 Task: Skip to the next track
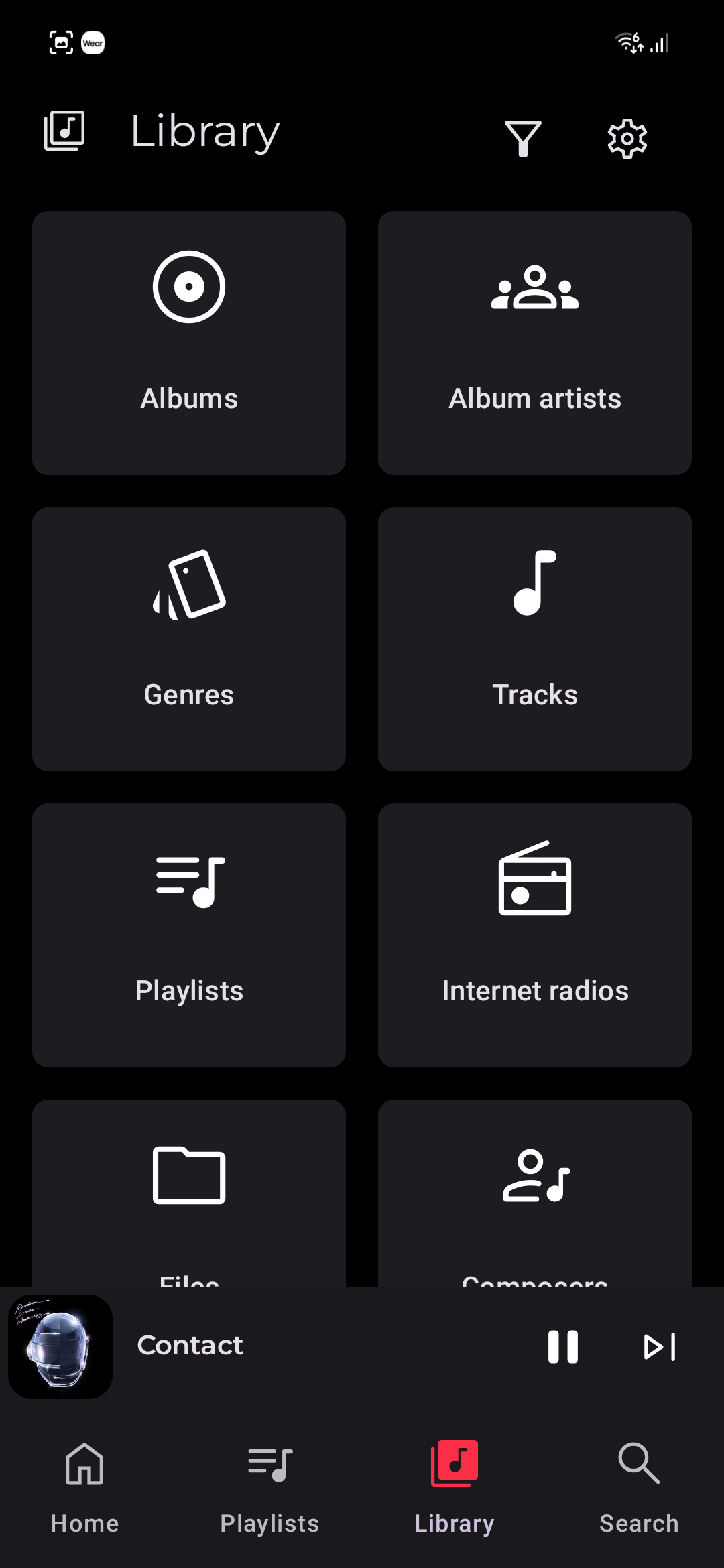click(660, 1347)
